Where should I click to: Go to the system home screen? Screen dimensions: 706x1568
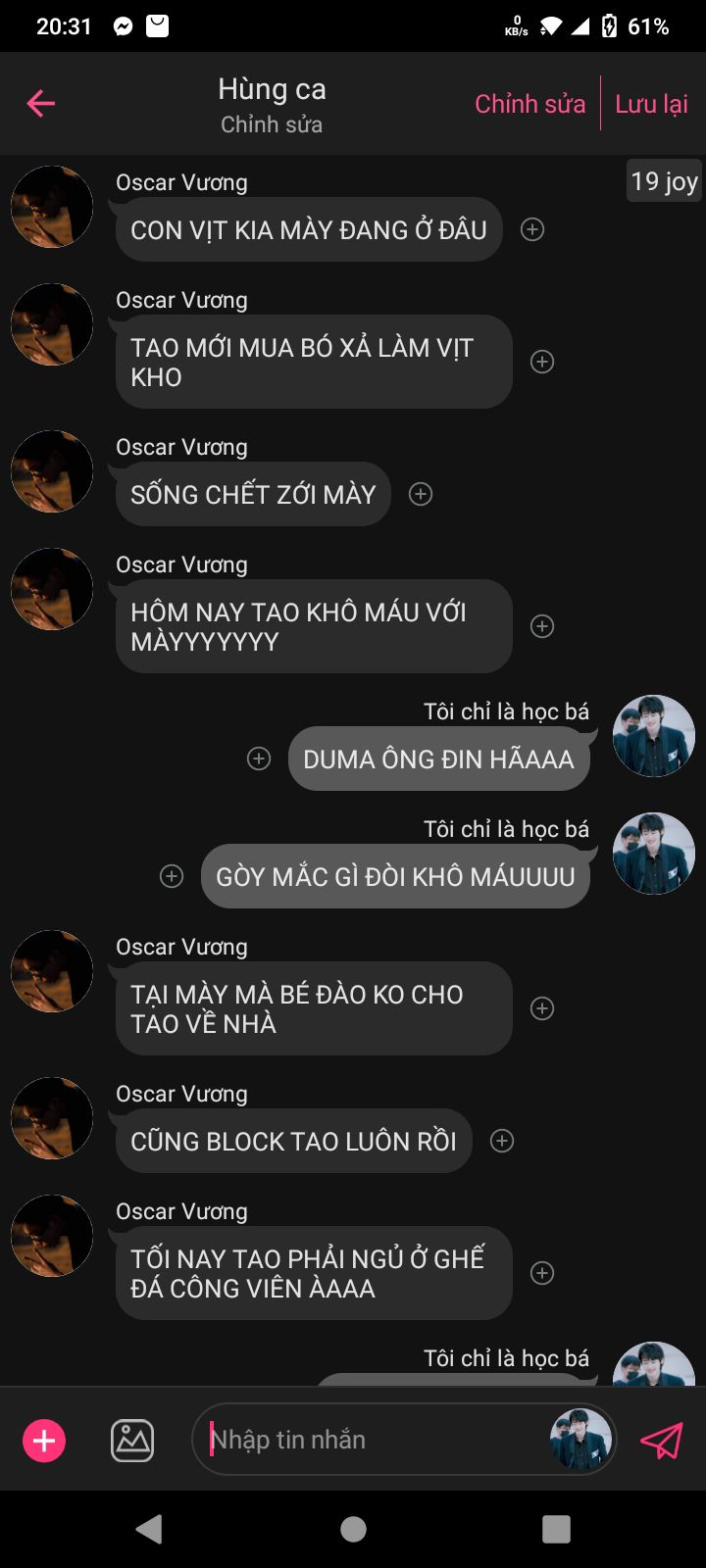[353, 1529]
